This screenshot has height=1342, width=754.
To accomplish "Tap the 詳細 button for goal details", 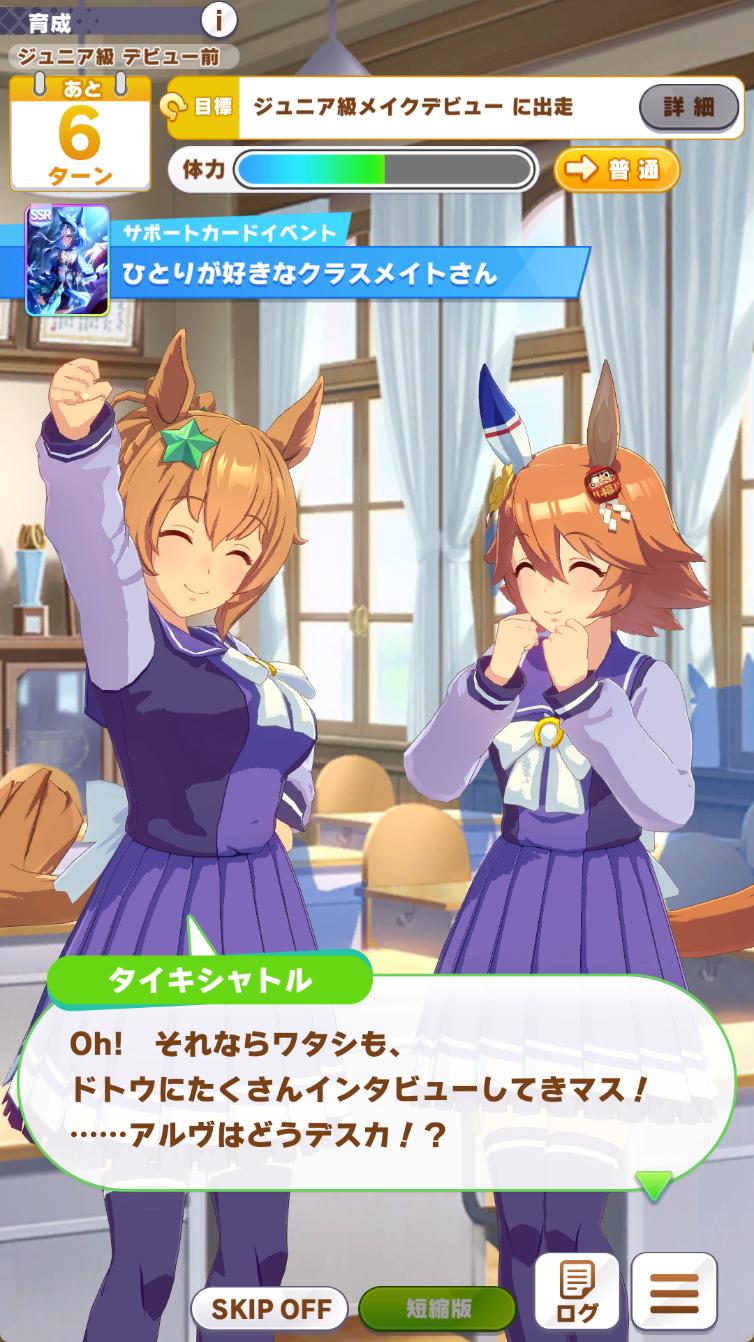I will tap(689, 107).
